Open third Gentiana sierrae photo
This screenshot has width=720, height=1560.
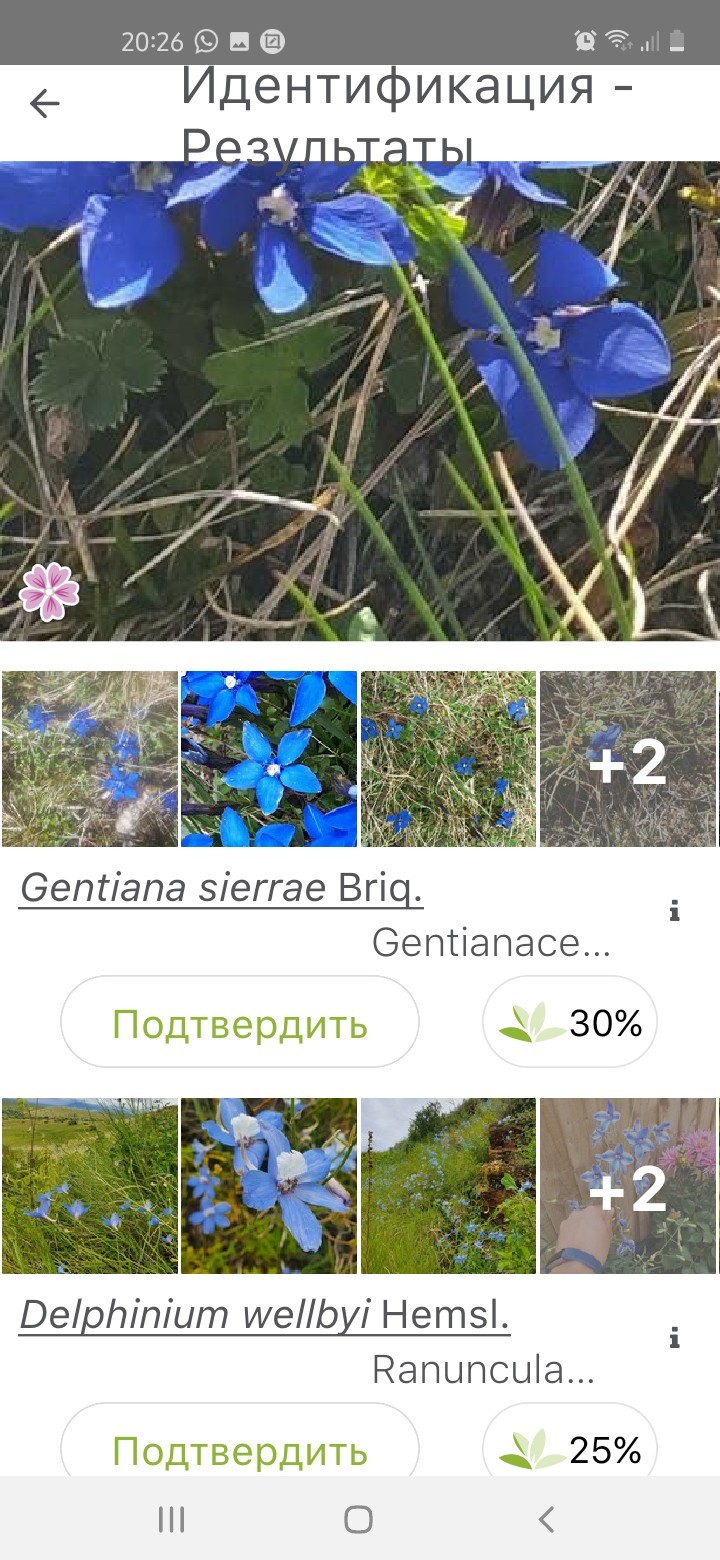point(448,760)
